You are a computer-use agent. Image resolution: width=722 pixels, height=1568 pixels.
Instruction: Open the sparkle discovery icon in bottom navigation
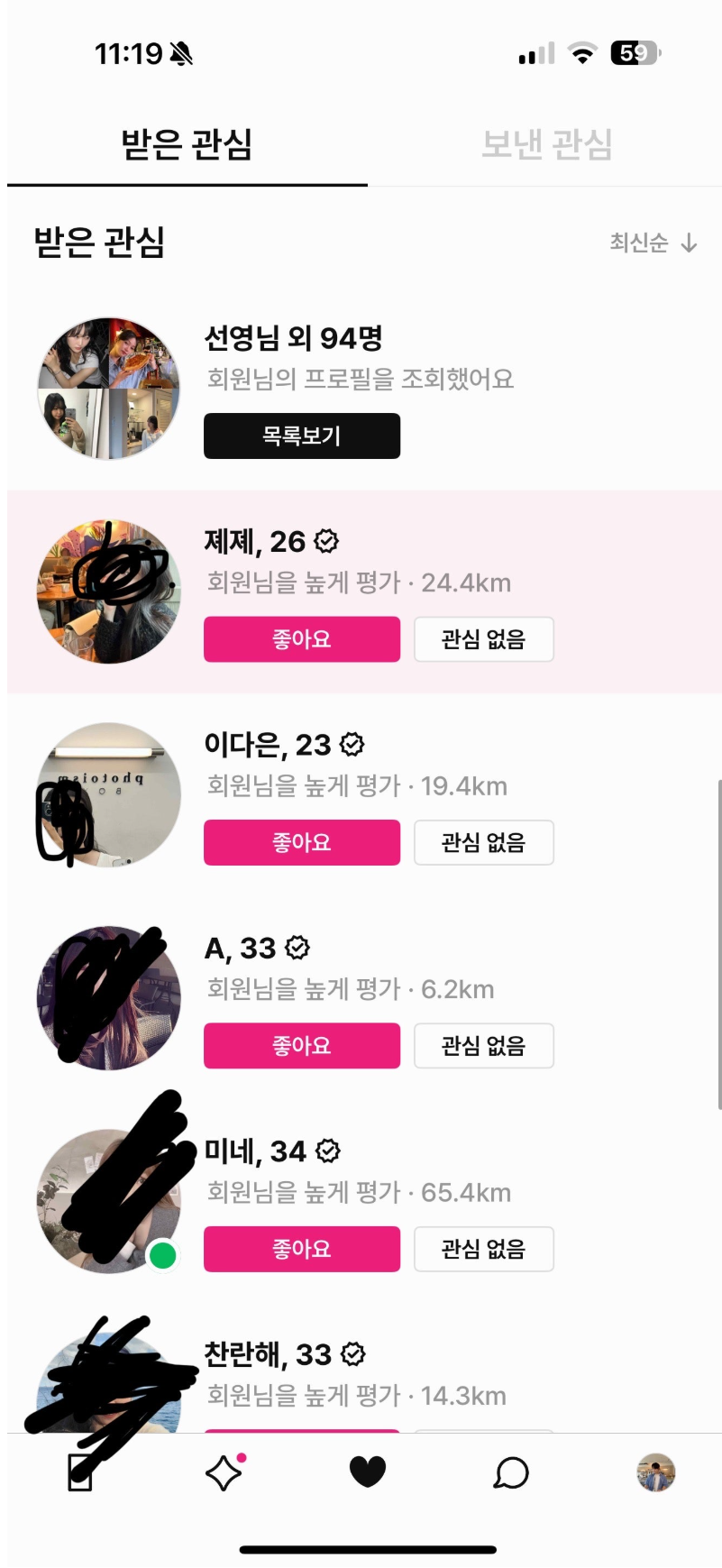(224, 1472)
